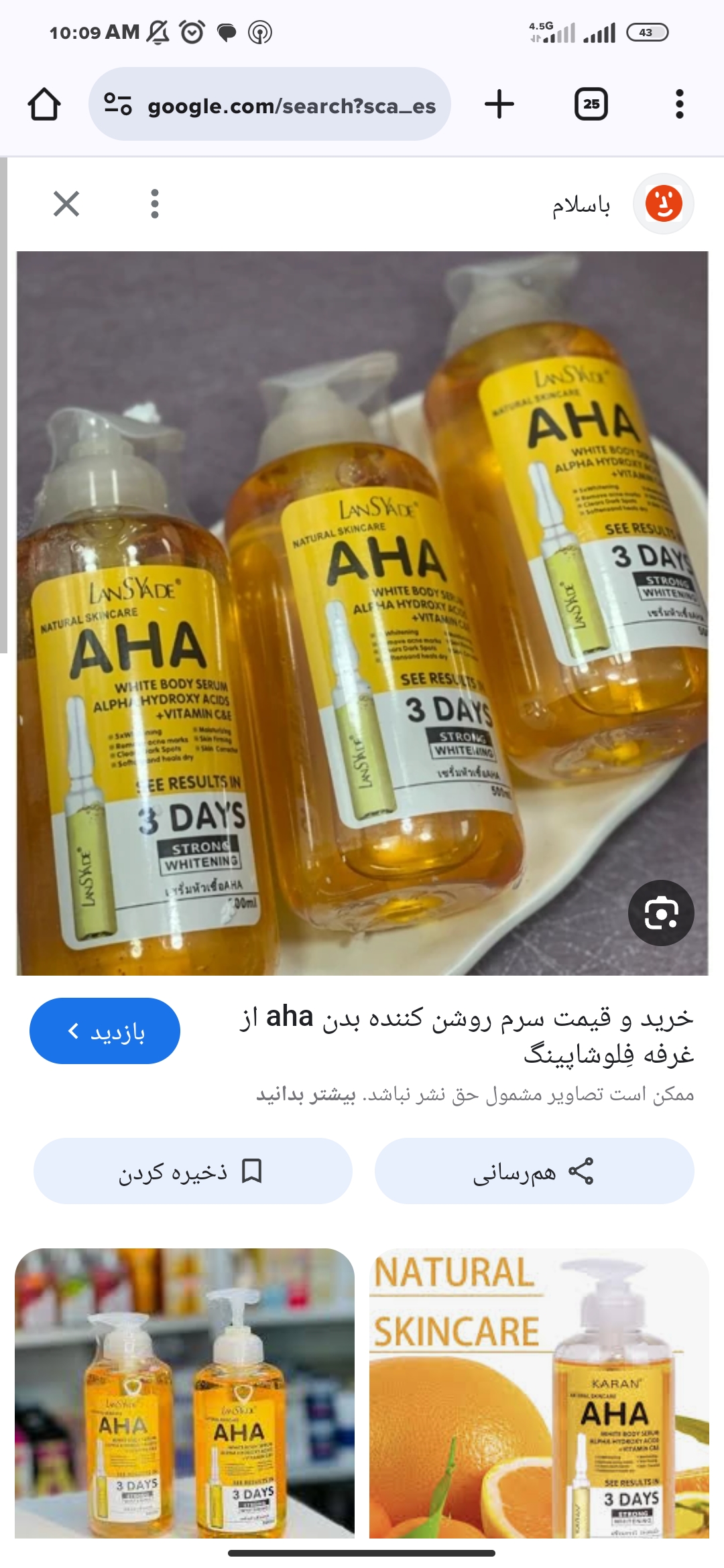Search this image with Google Lens
Screen dimensions: 724x1568
pos(661,913)
